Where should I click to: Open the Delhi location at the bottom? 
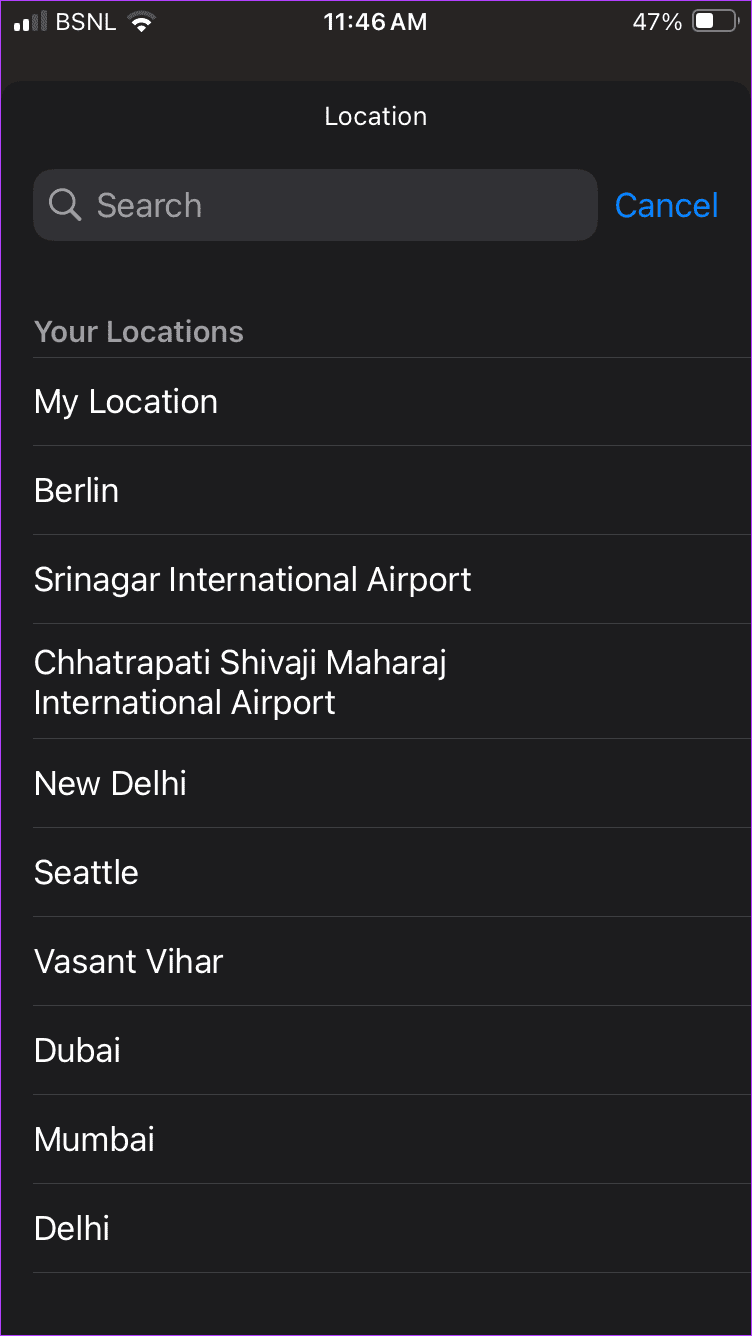(71, 1228)
